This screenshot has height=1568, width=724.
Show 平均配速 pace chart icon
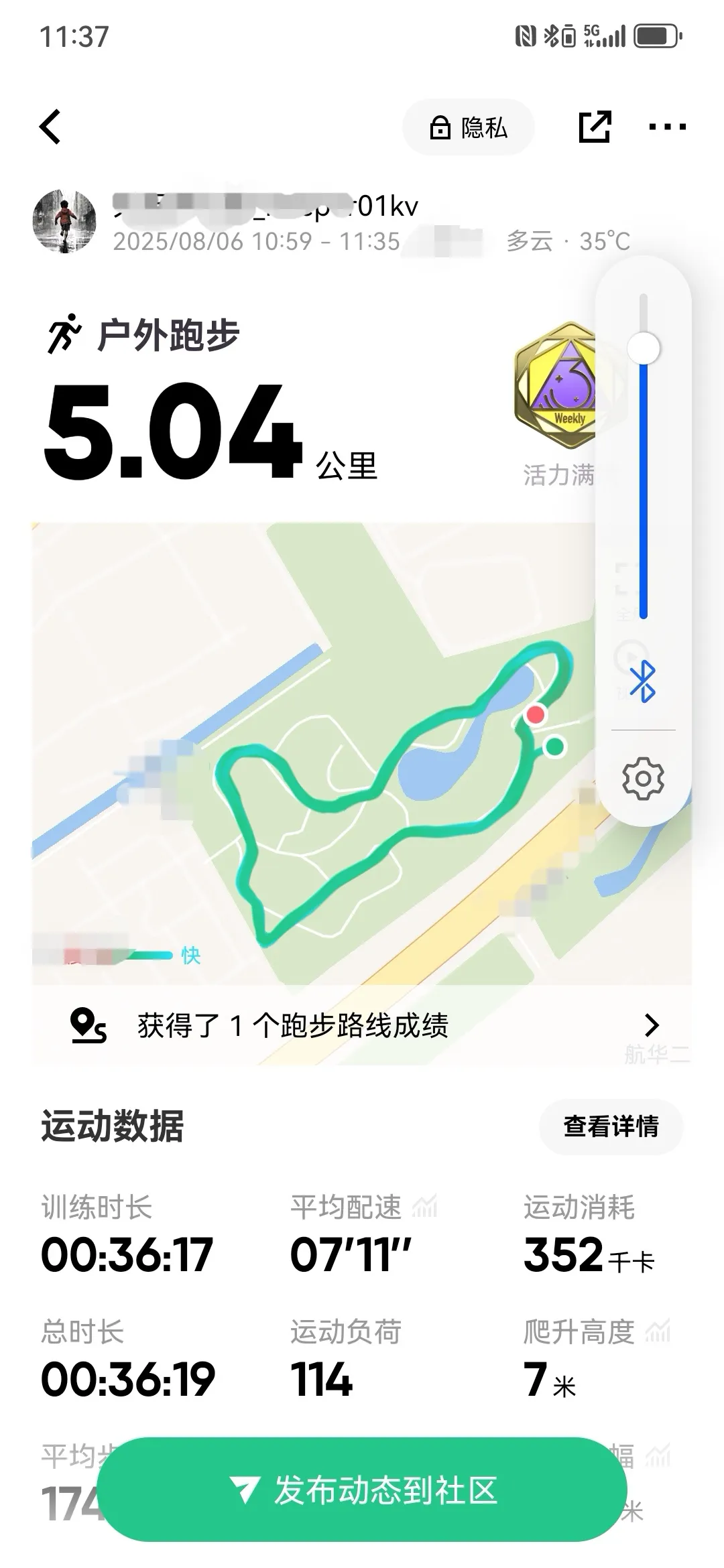[424, 1207]
